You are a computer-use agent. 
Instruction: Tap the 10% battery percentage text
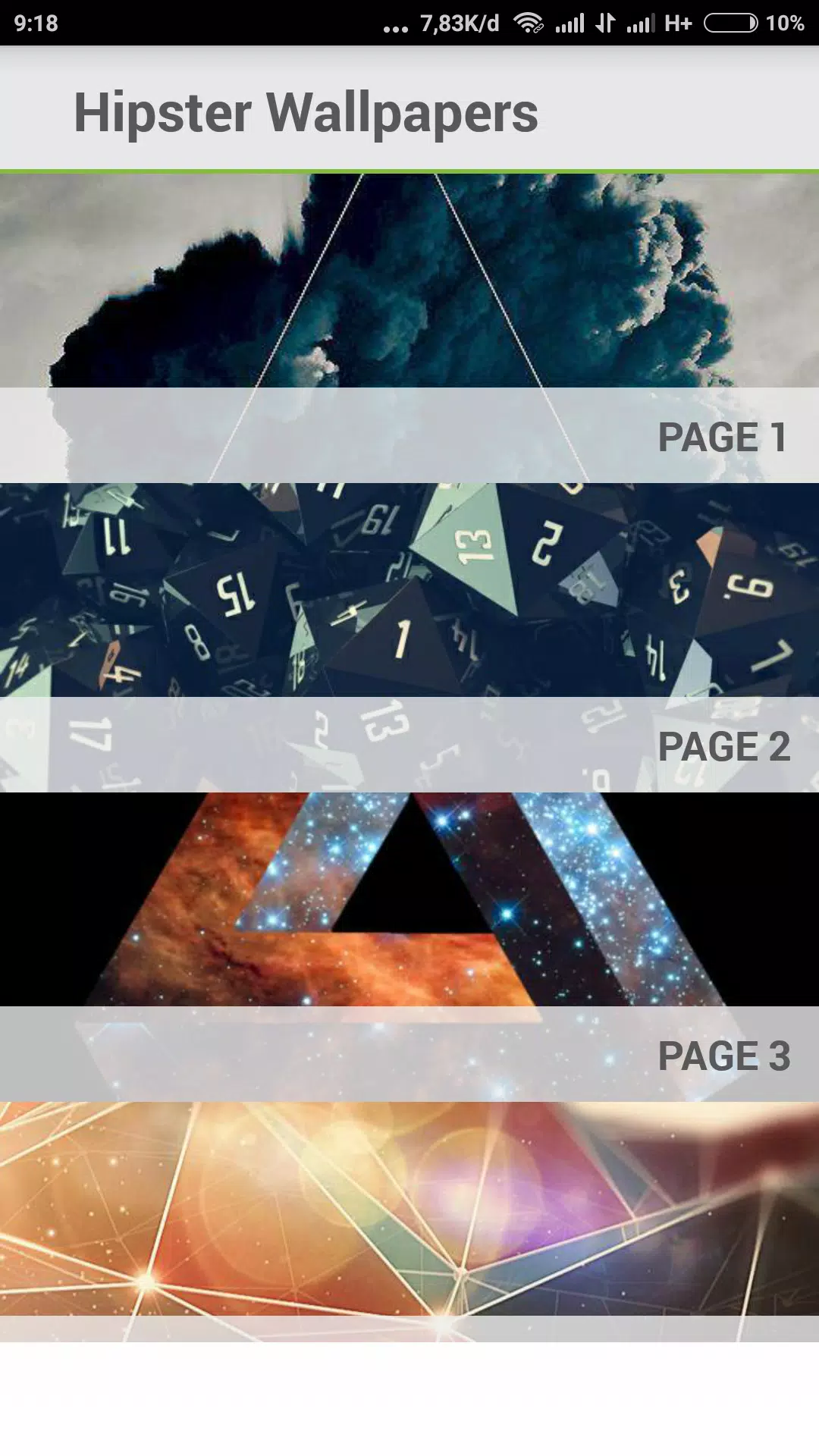pos(786,23)
